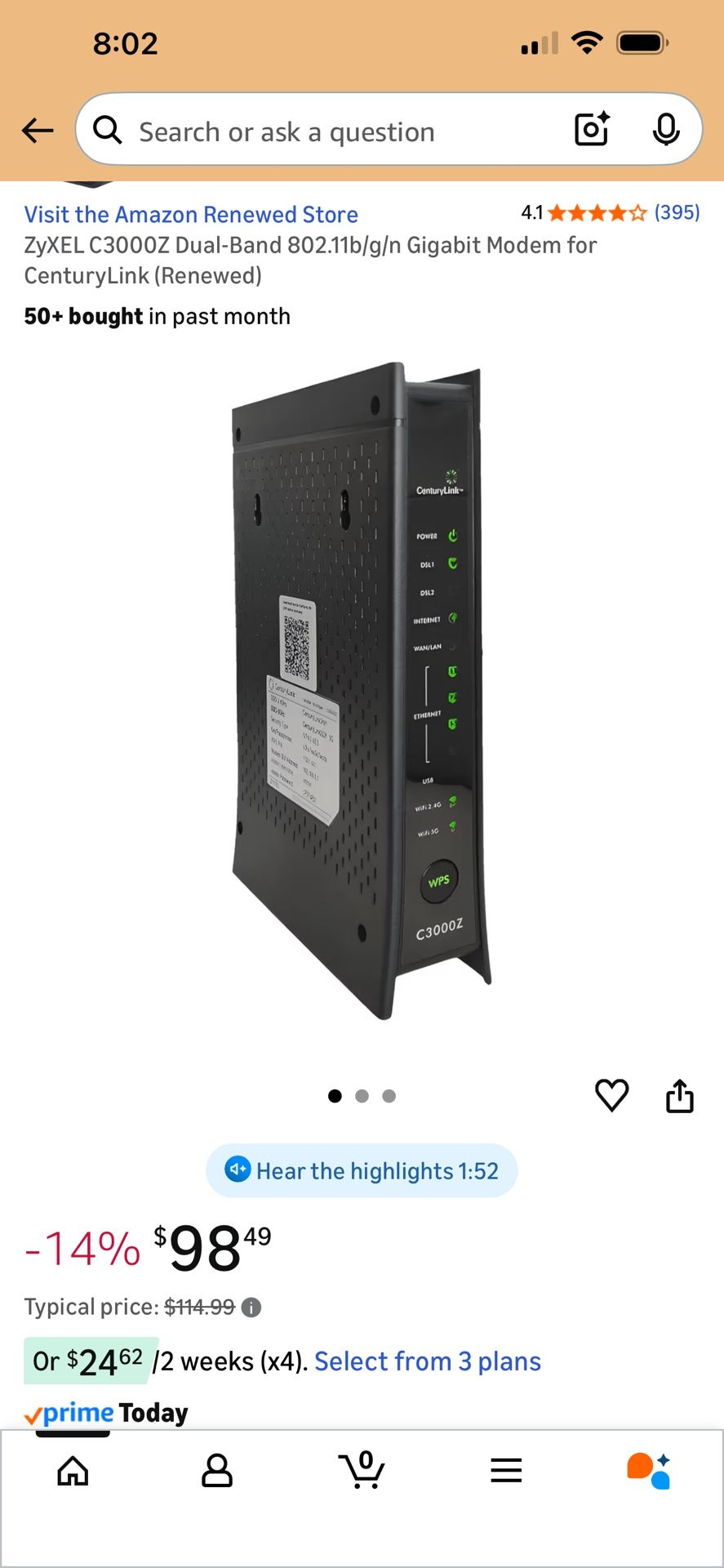The image size is (724, 1568).
Task: Switch to the Home tab
Action: [73, 1471]
